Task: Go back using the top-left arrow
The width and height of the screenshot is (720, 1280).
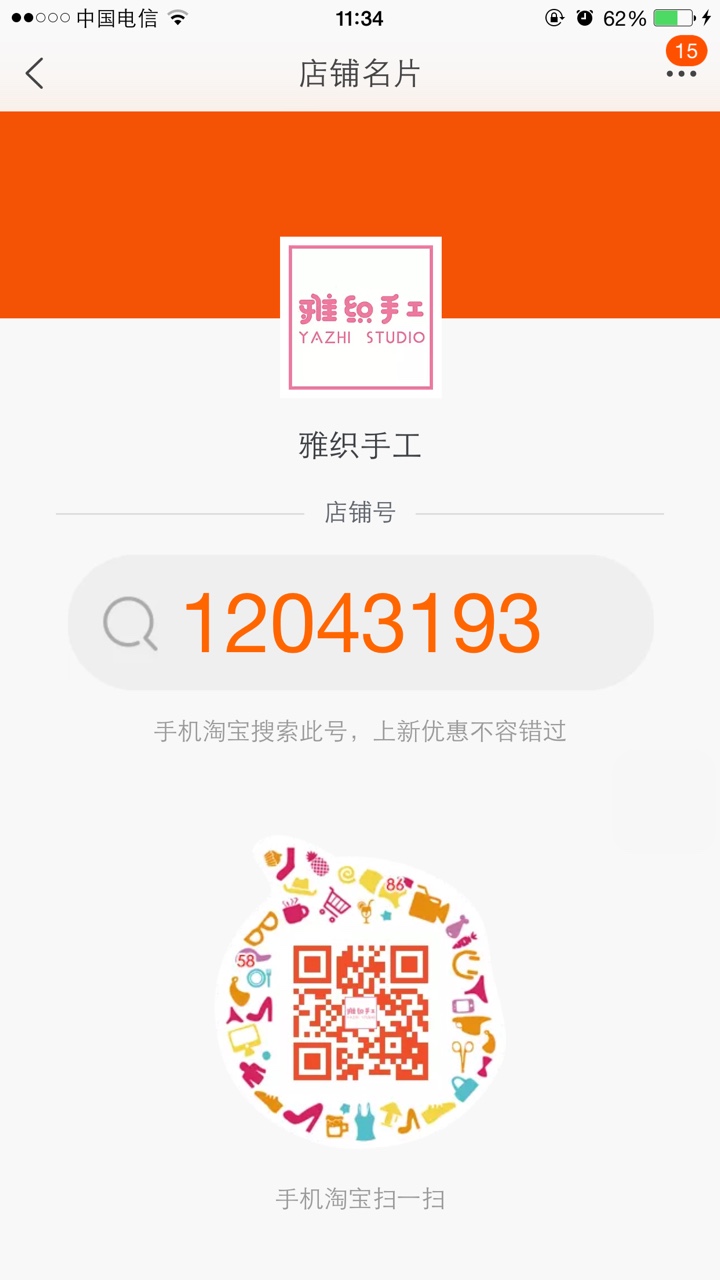Action: pos(35,73)
